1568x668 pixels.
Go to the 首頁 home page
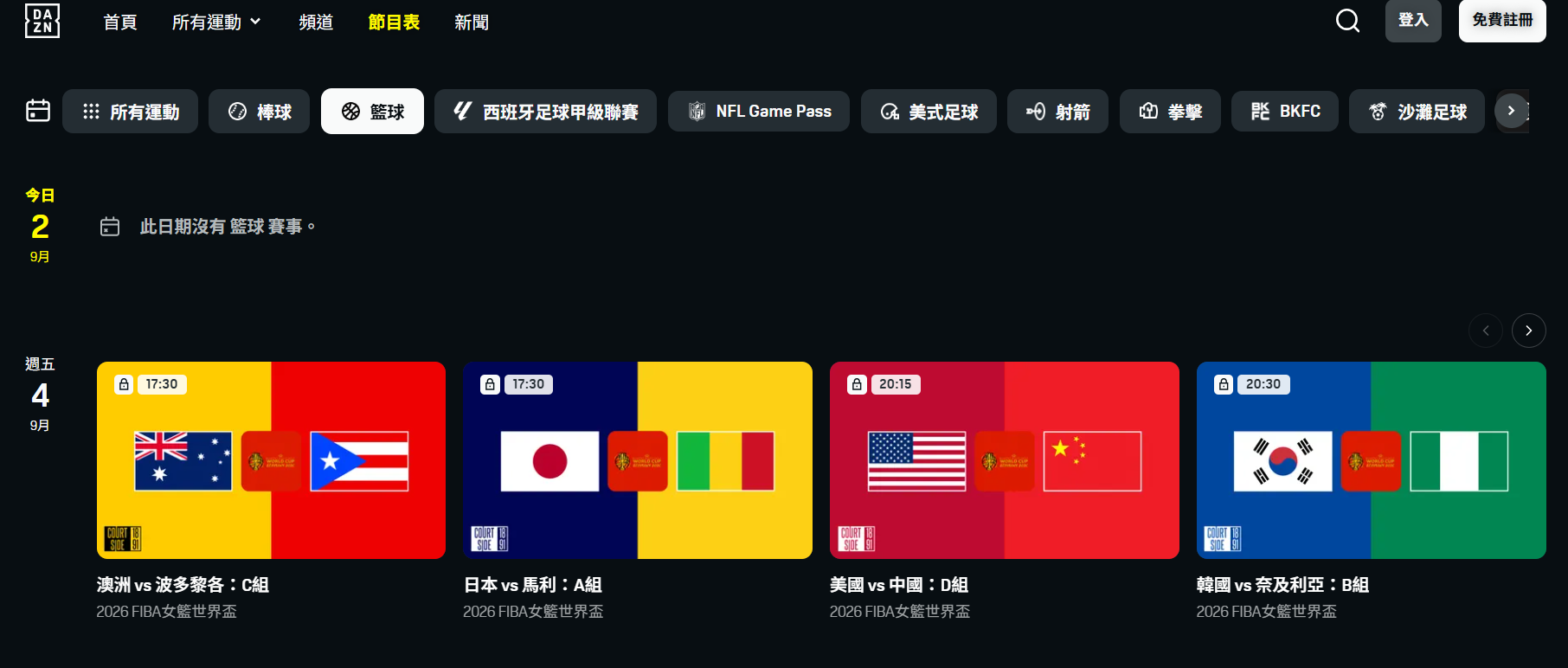[x=120, y=22]
